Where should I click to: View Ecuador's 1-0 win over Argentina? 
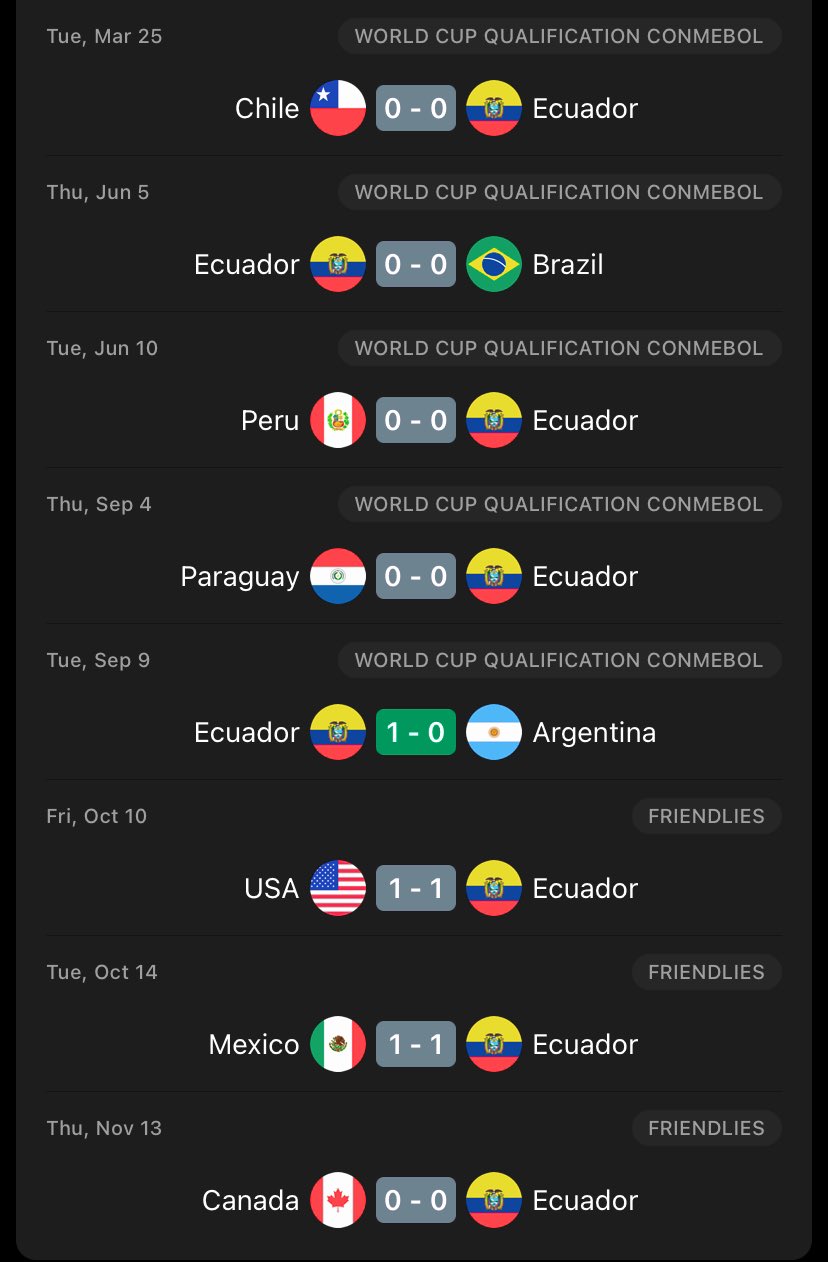click(415, 732)
